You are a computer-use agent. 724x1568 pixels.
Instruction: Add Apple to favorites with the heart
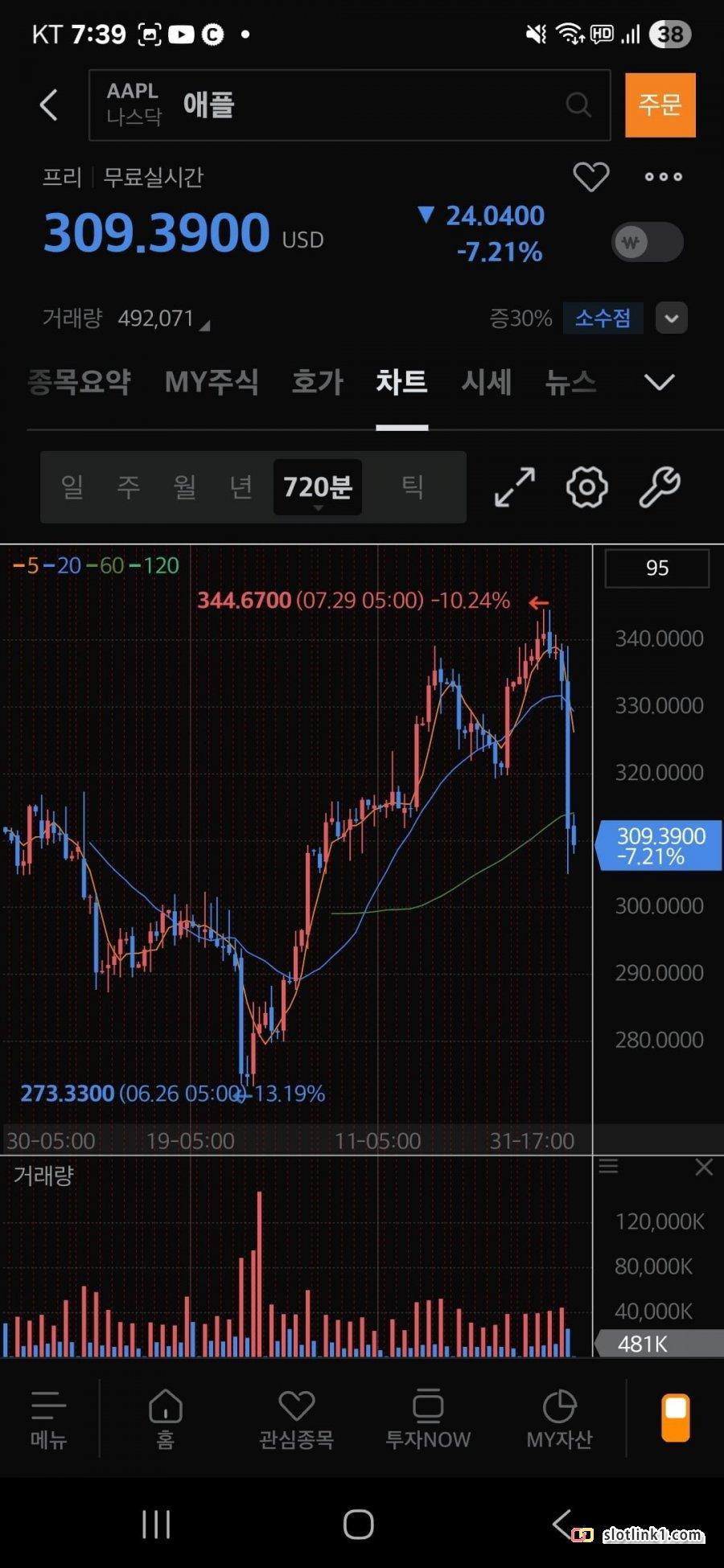pyautogui.click(x=590, y=177)
